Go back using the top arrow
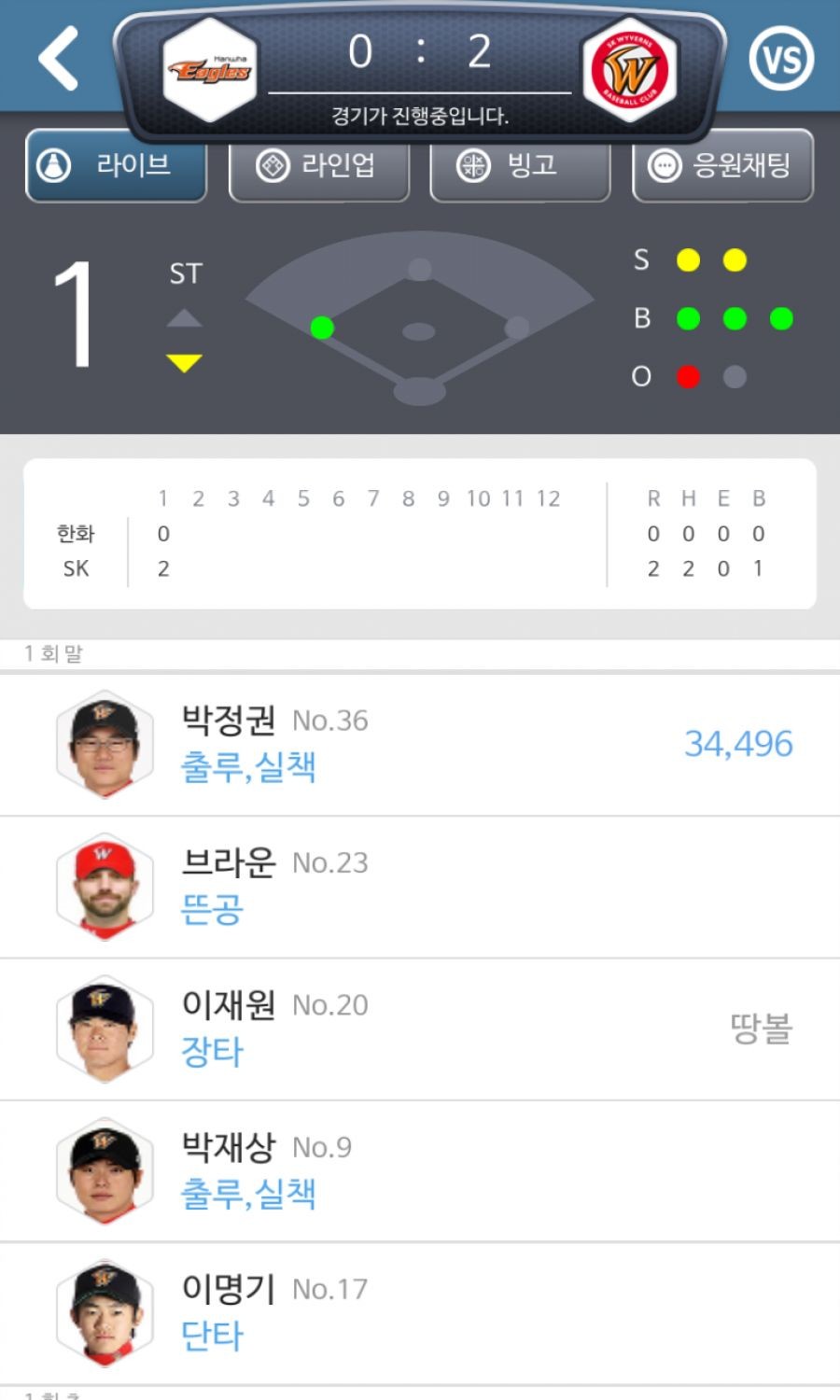The image size is (840, 1400). [58, 59]
